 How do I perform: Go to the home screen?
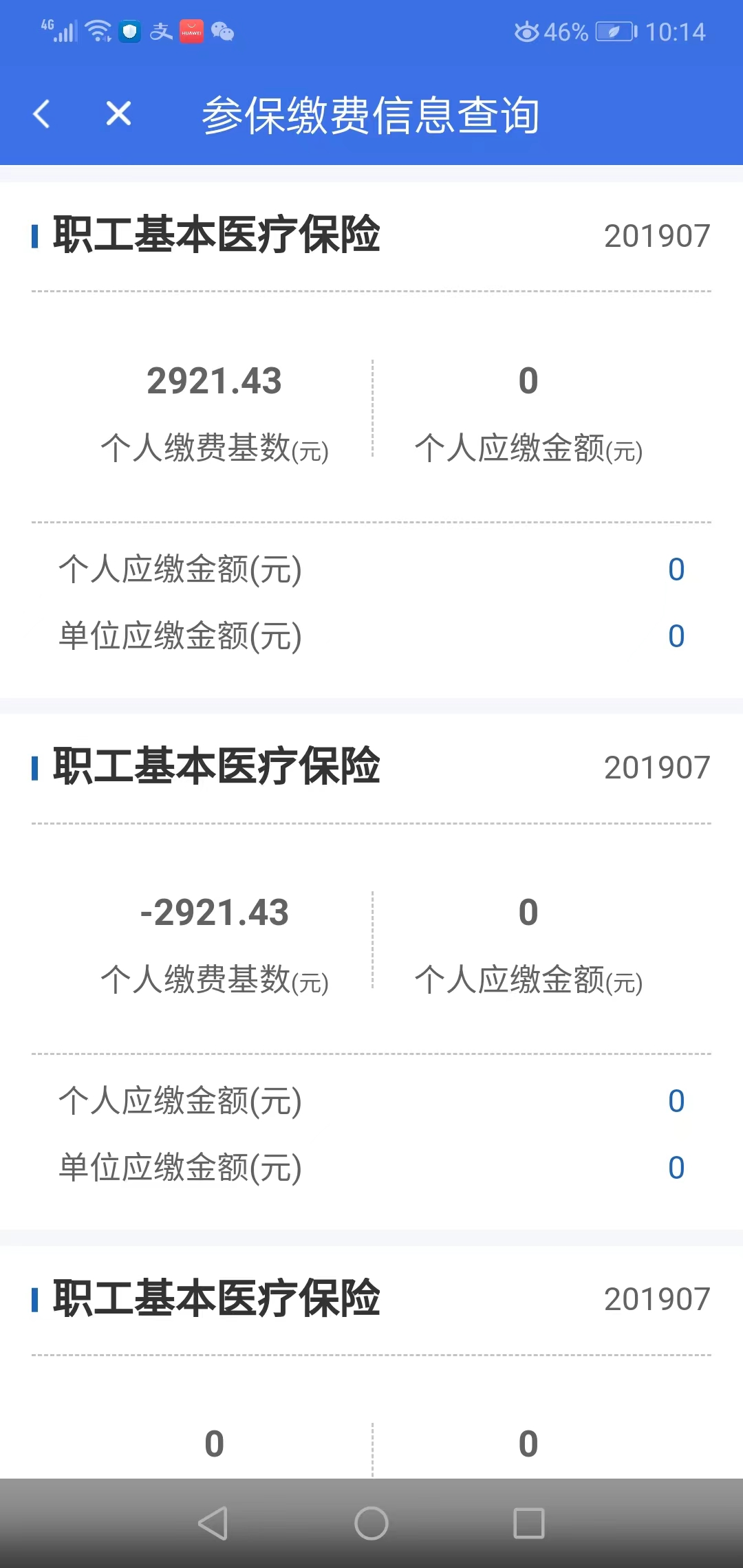tap(371, 1523)
